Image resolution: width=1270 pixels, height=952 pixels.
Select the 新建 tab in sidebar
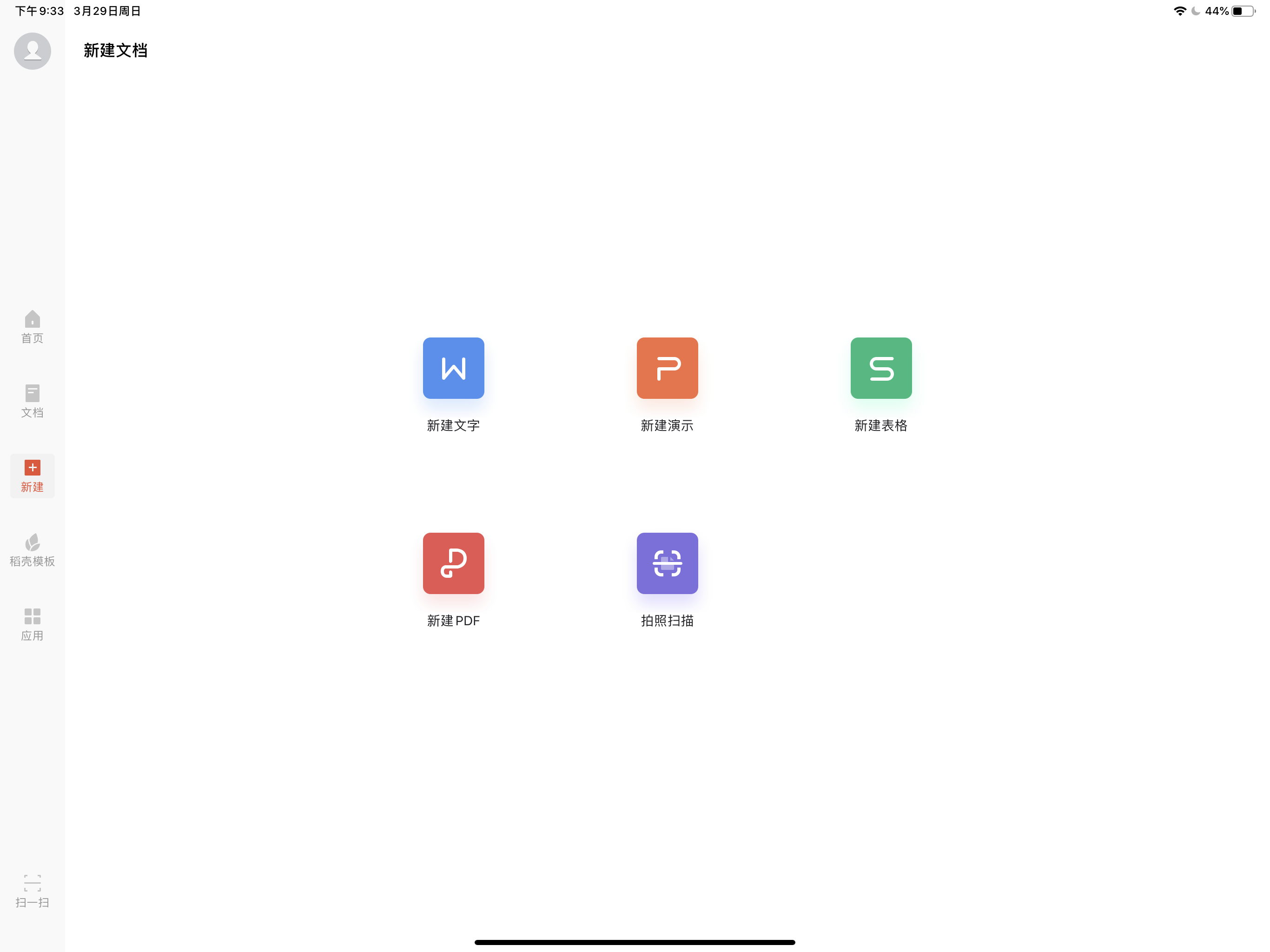click(32, 476)
